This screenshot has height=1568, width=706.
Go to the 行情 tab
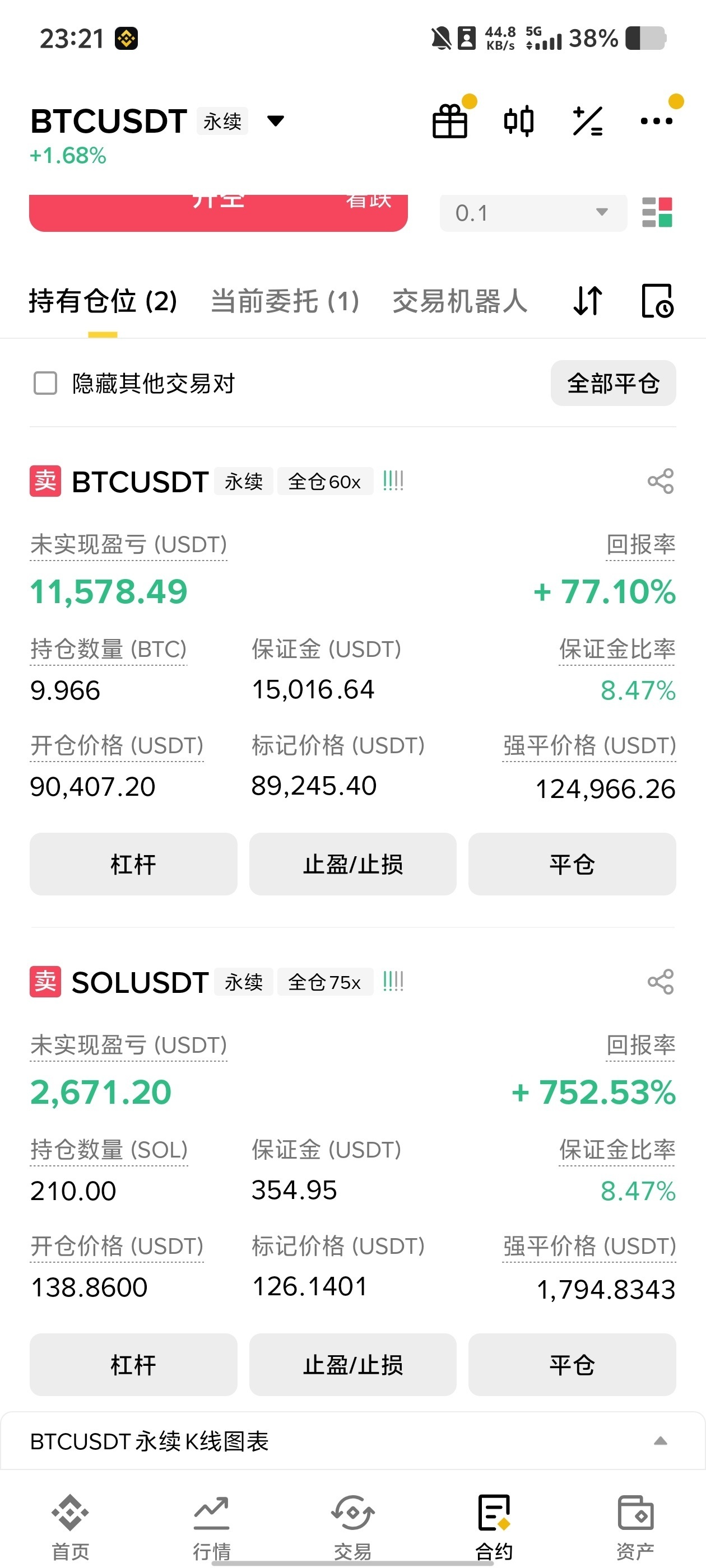[211, 1525]
